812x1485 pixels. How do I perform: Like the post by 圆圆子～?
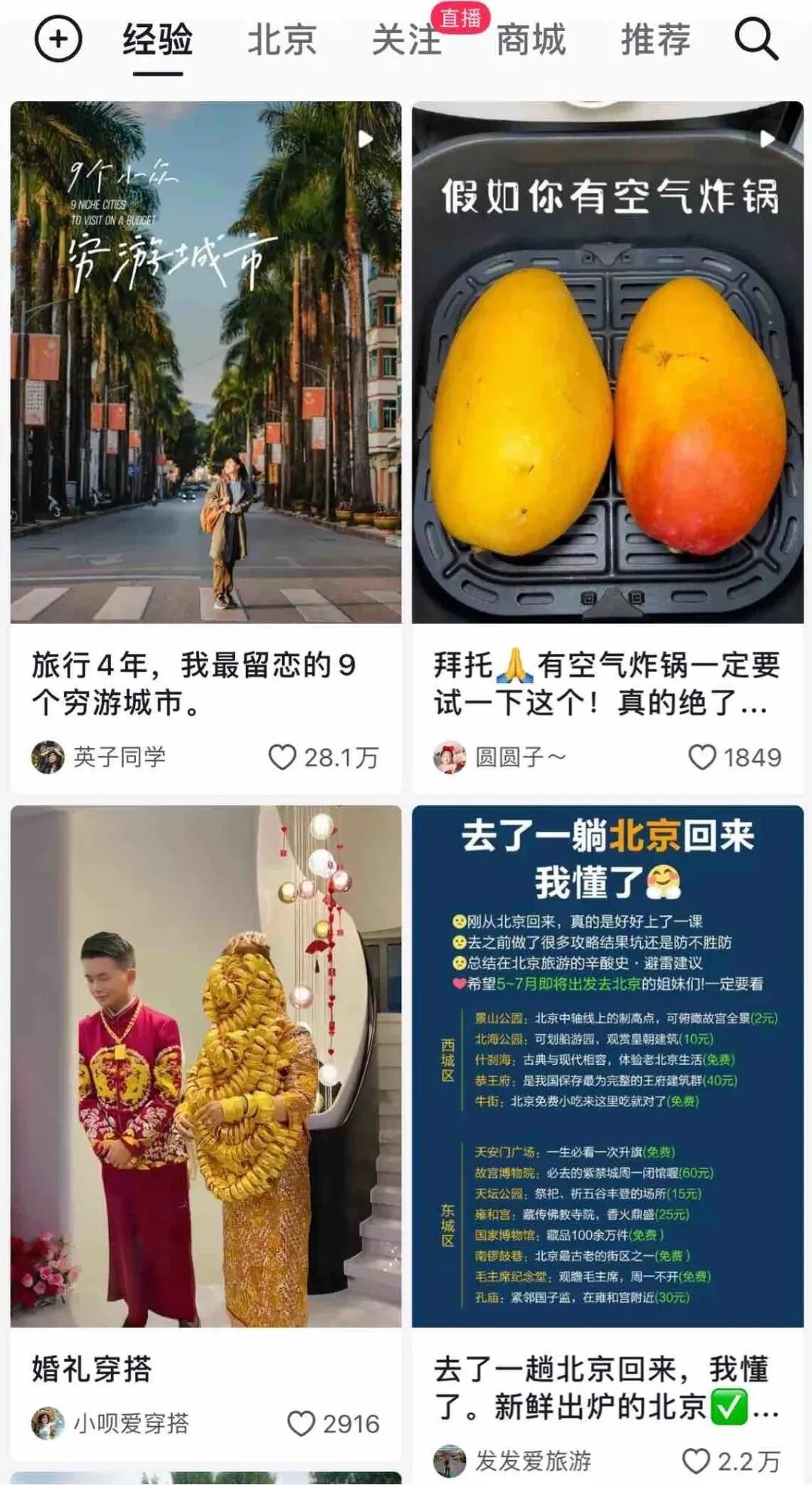point(702,757)
